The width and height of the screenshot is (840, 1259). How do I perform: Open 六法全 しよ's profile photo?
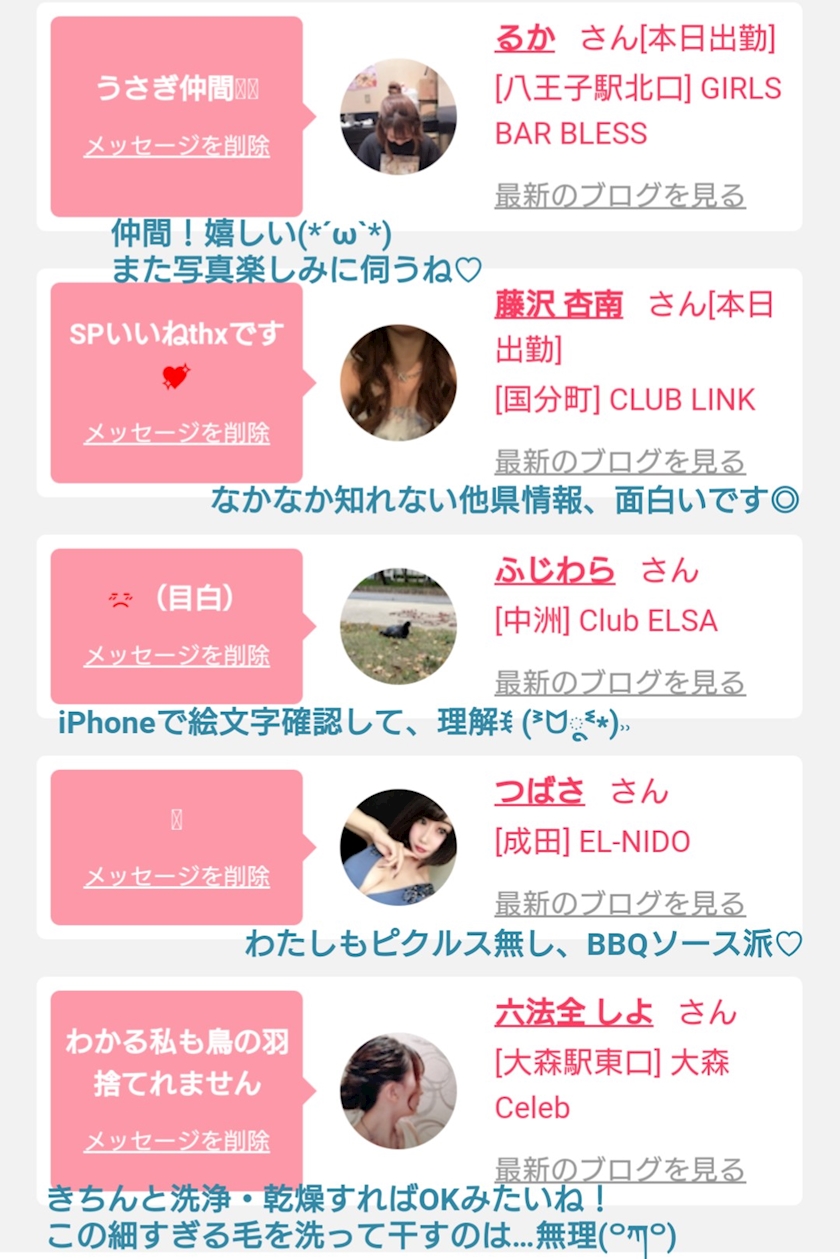[397, 1090]
